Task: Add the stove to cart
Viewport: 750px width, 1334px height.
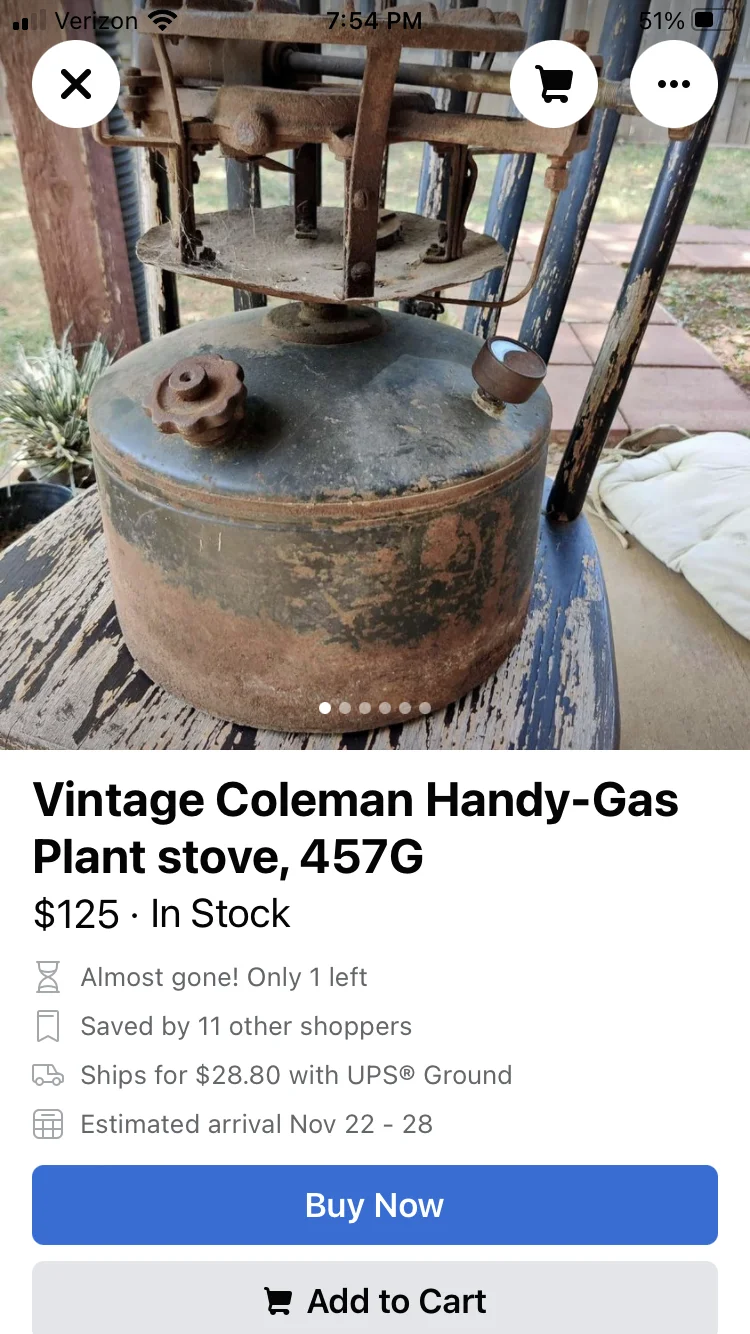Action: tap(374, 1300)
